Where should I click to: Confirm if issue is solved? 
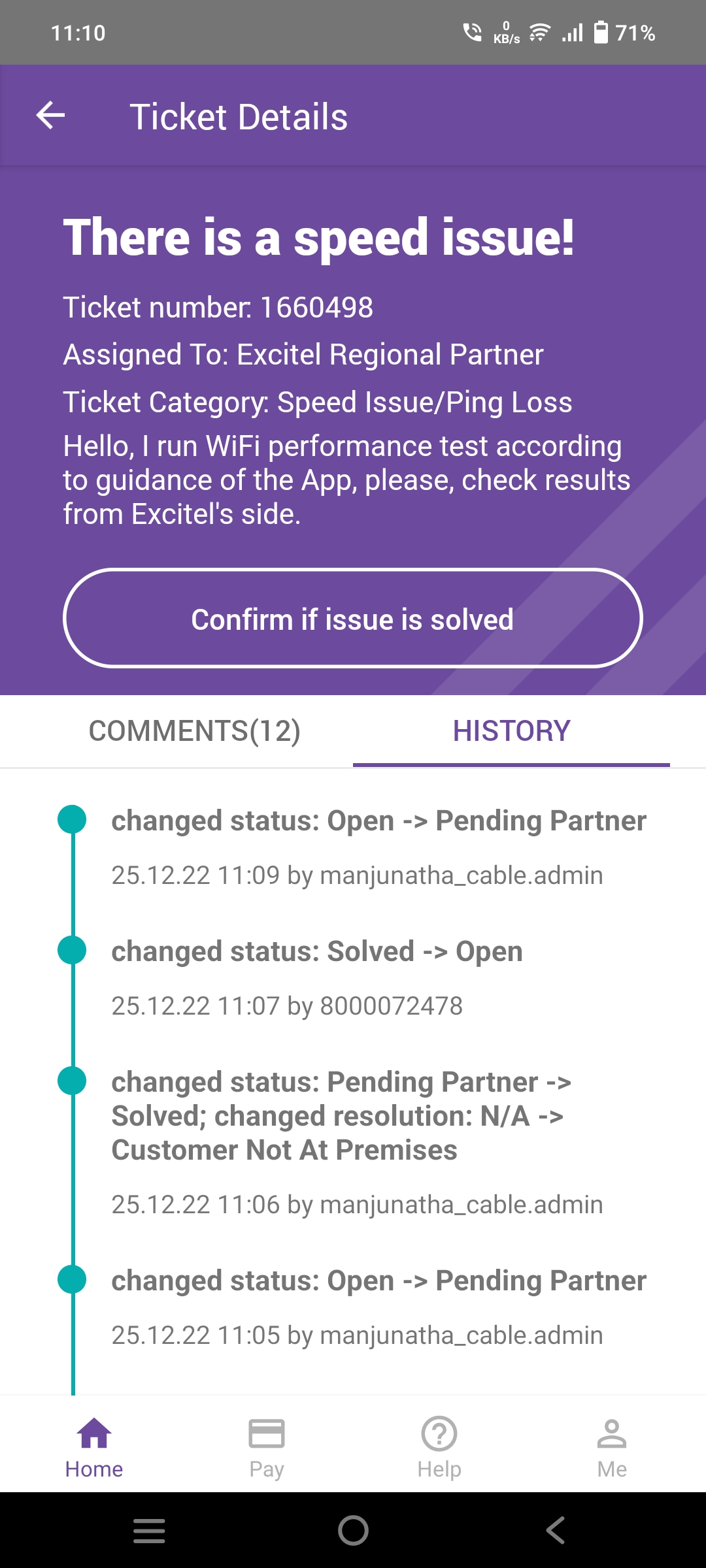click(353, 618)
